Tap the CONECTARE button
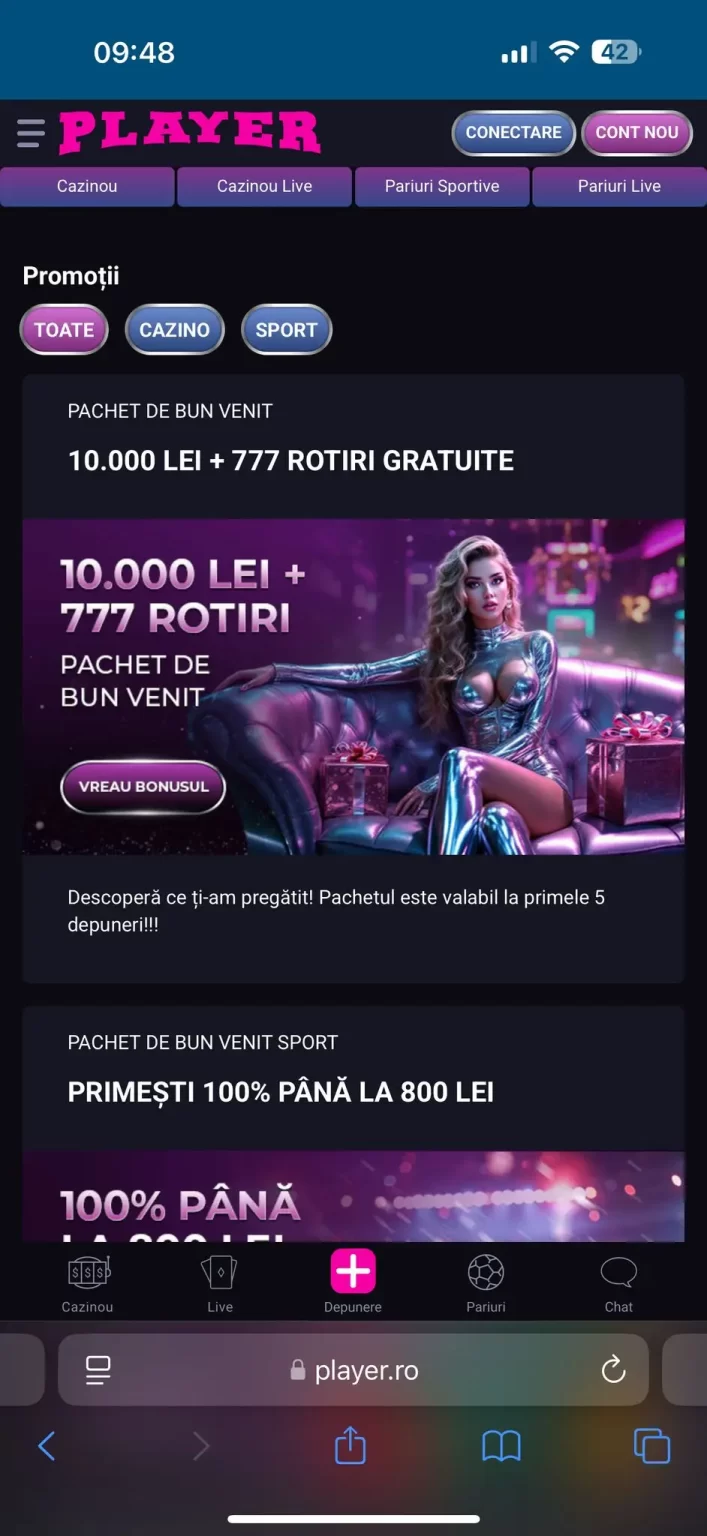This screenshot has height=1536, width=707. [514, 133]
